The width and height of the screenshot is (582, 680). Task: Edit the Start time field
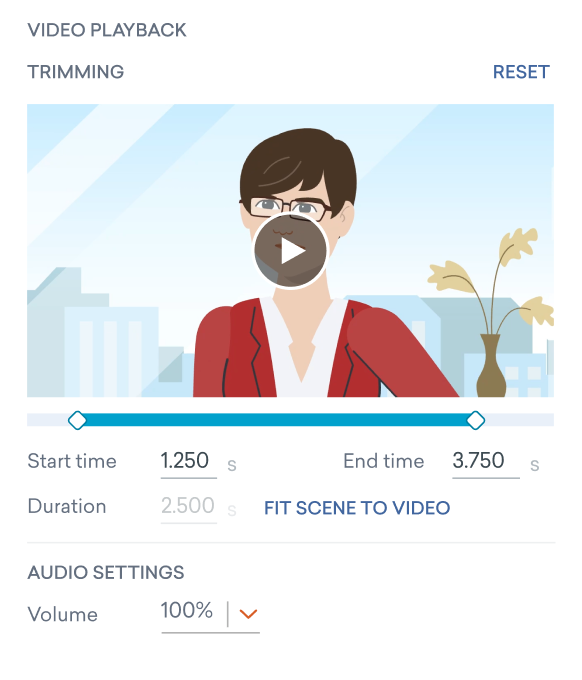188,462
